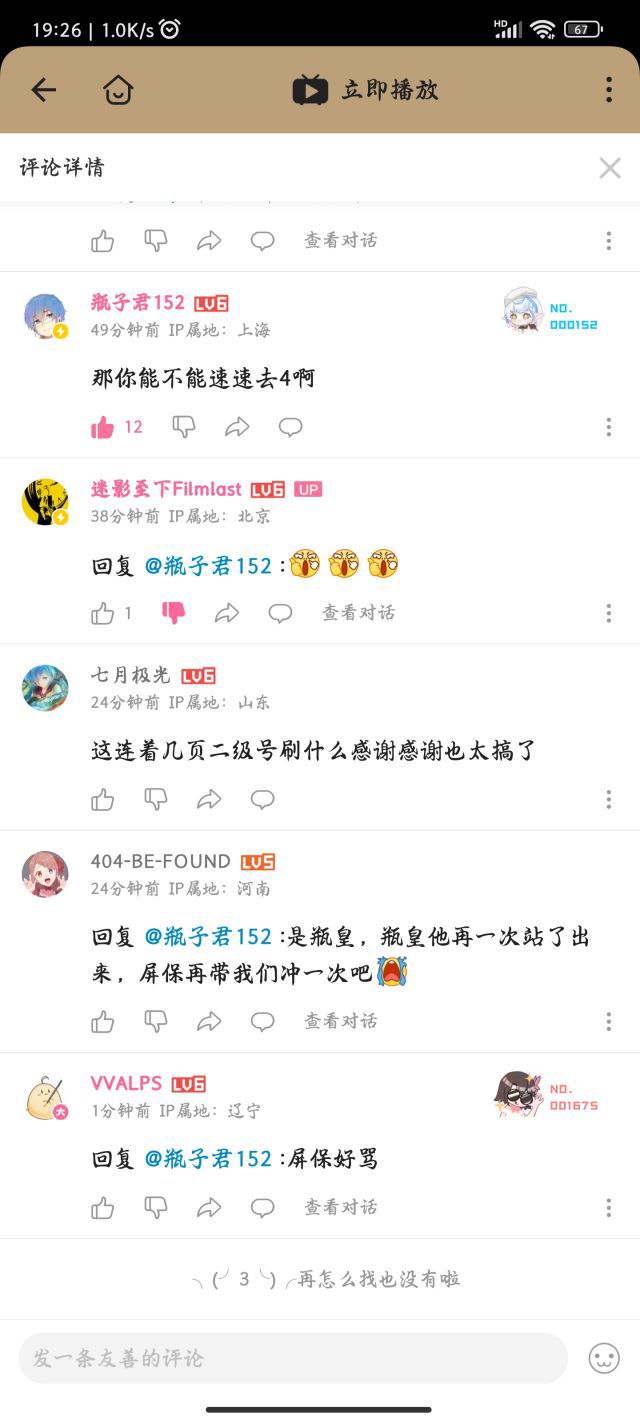Tap 立即播放 to start playback
Viewport: 640px width, 1422px height.
pyautogui.click(x=365, y=90)
